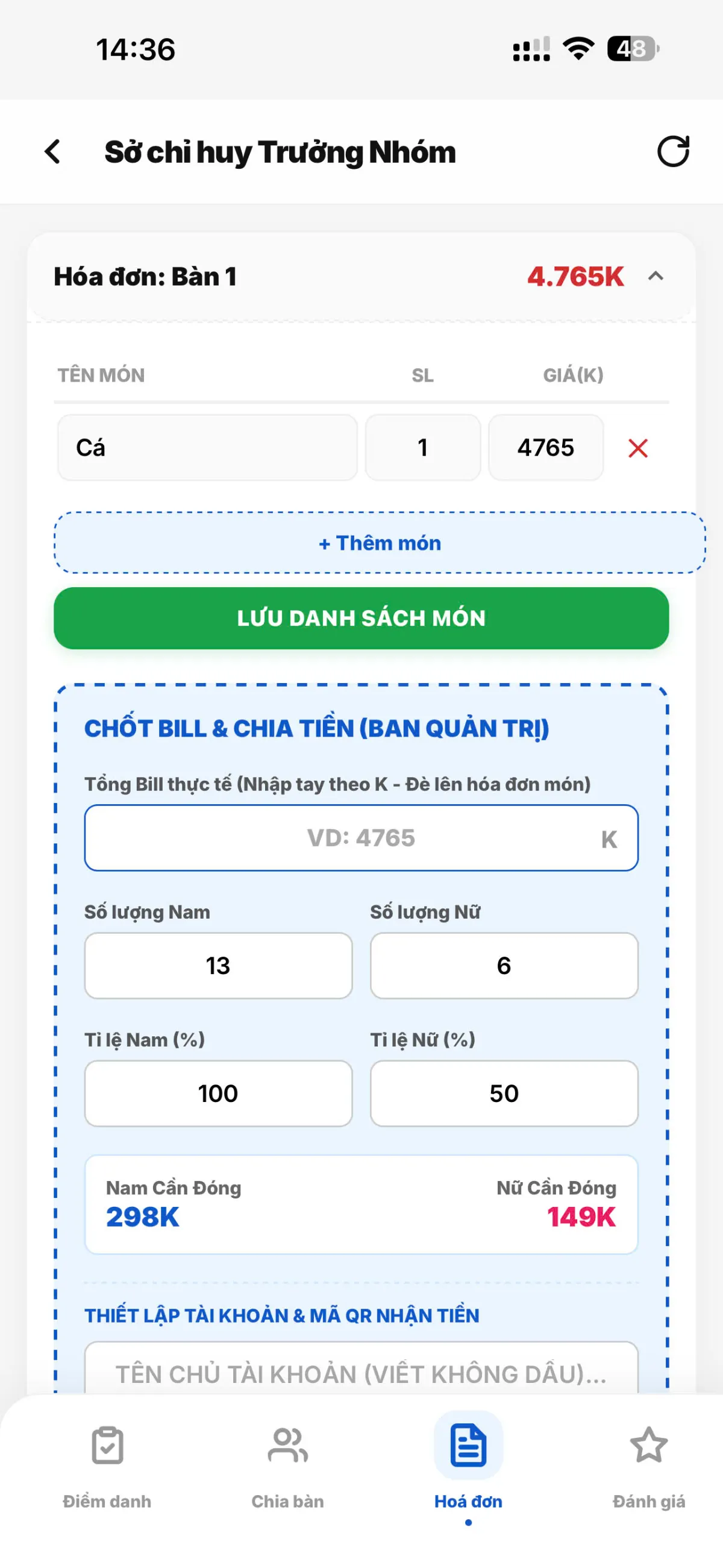Go back using the top-left arrow

[x=53, y=151]
